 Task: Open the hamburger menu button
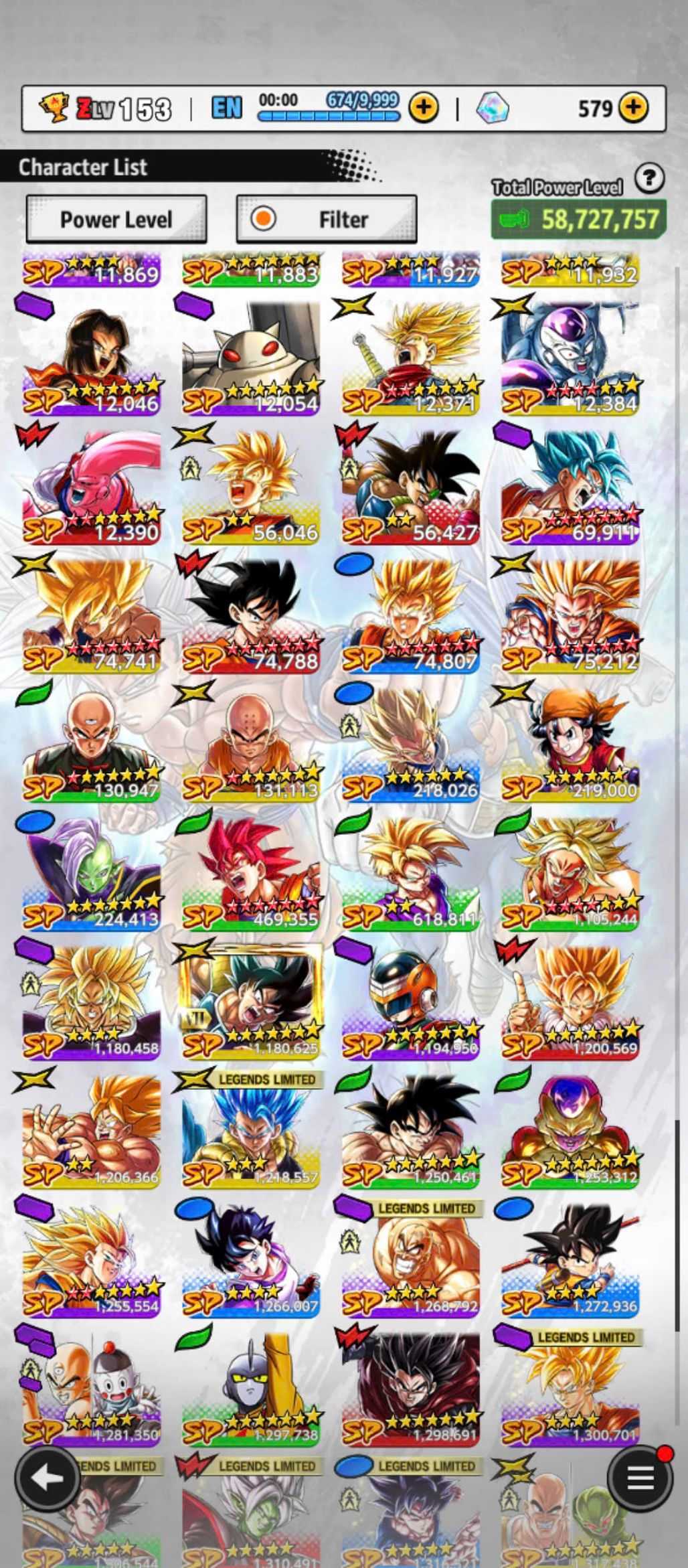point(640,1478)
